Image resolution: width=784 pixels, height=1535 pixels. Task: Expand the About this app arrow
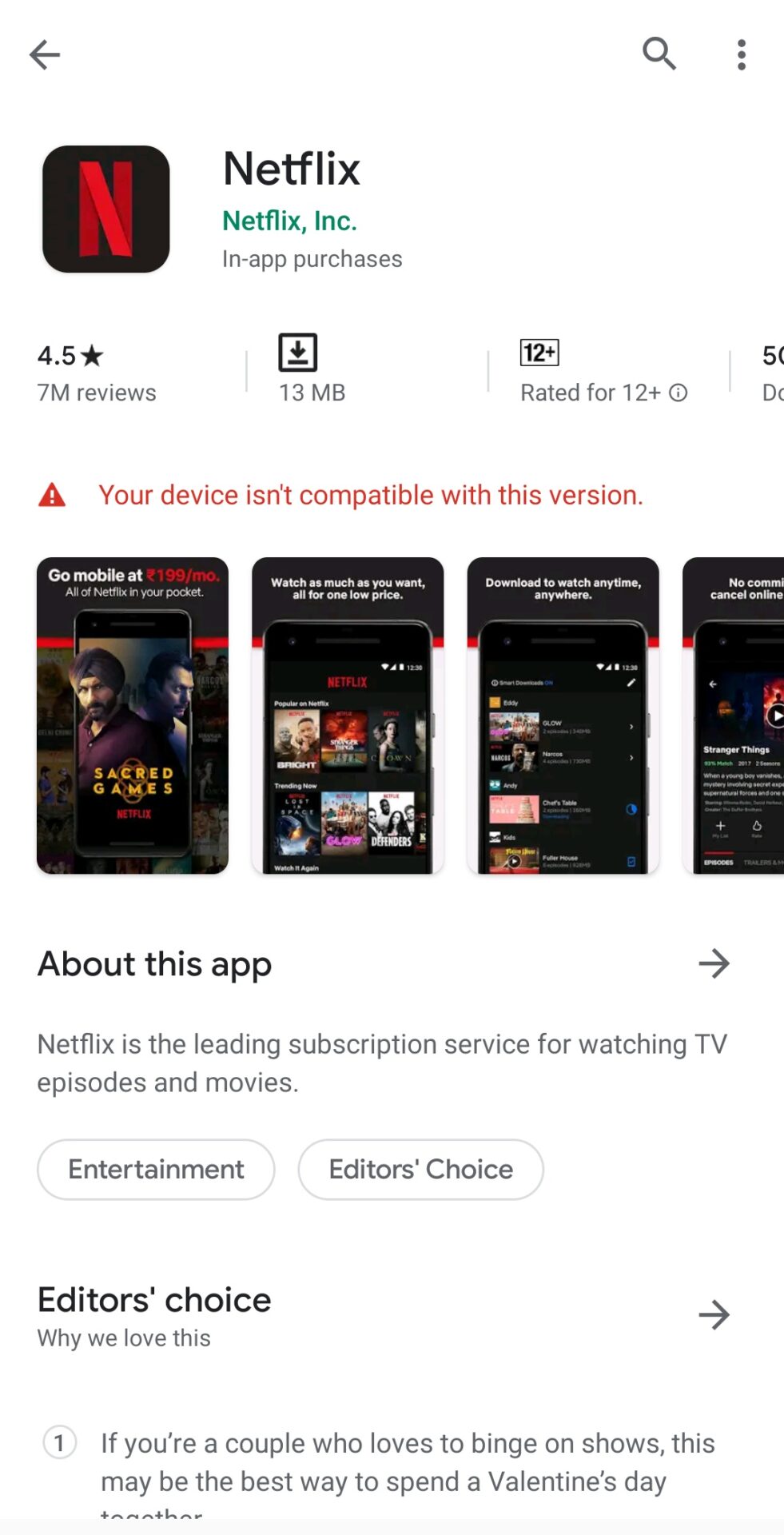pos(714,964)
